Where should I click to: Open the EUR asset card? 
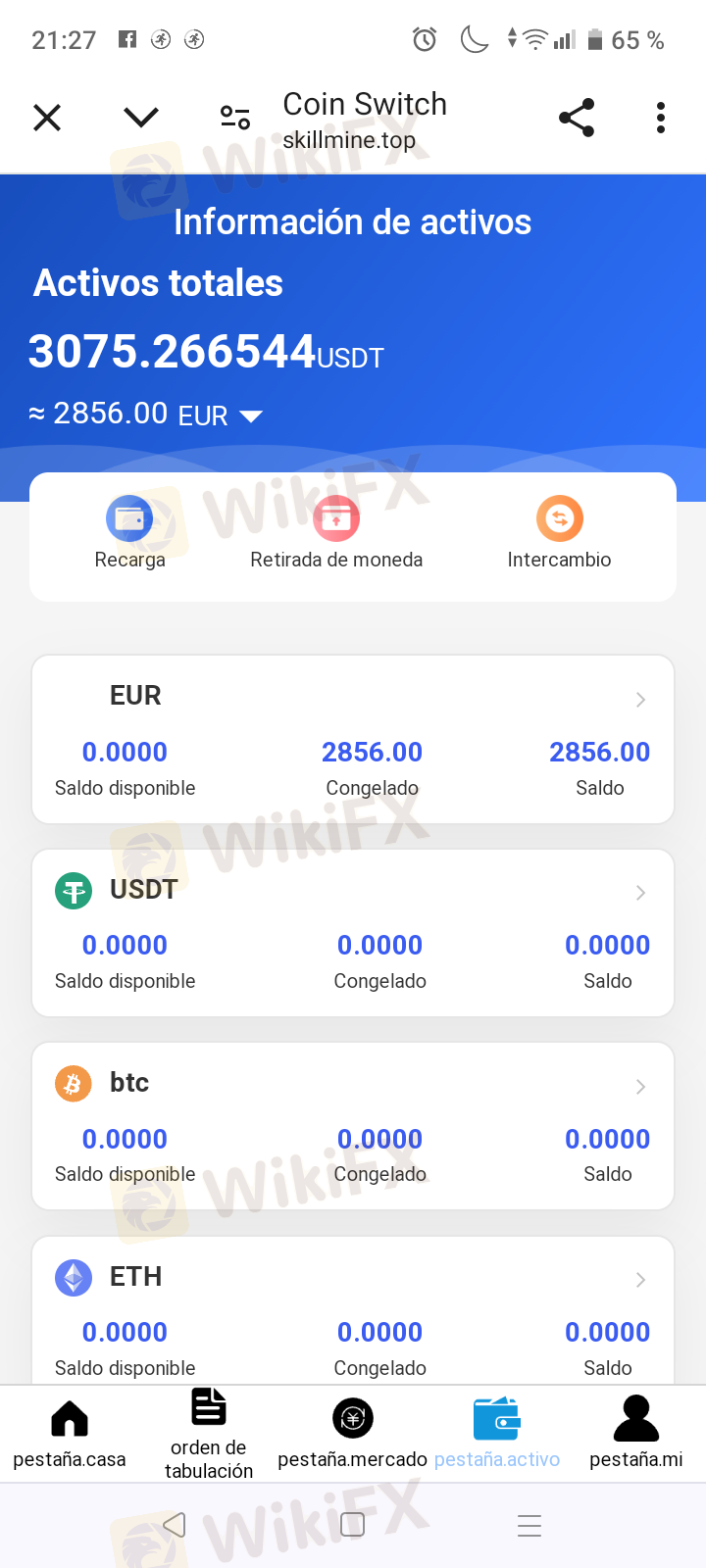353,740
